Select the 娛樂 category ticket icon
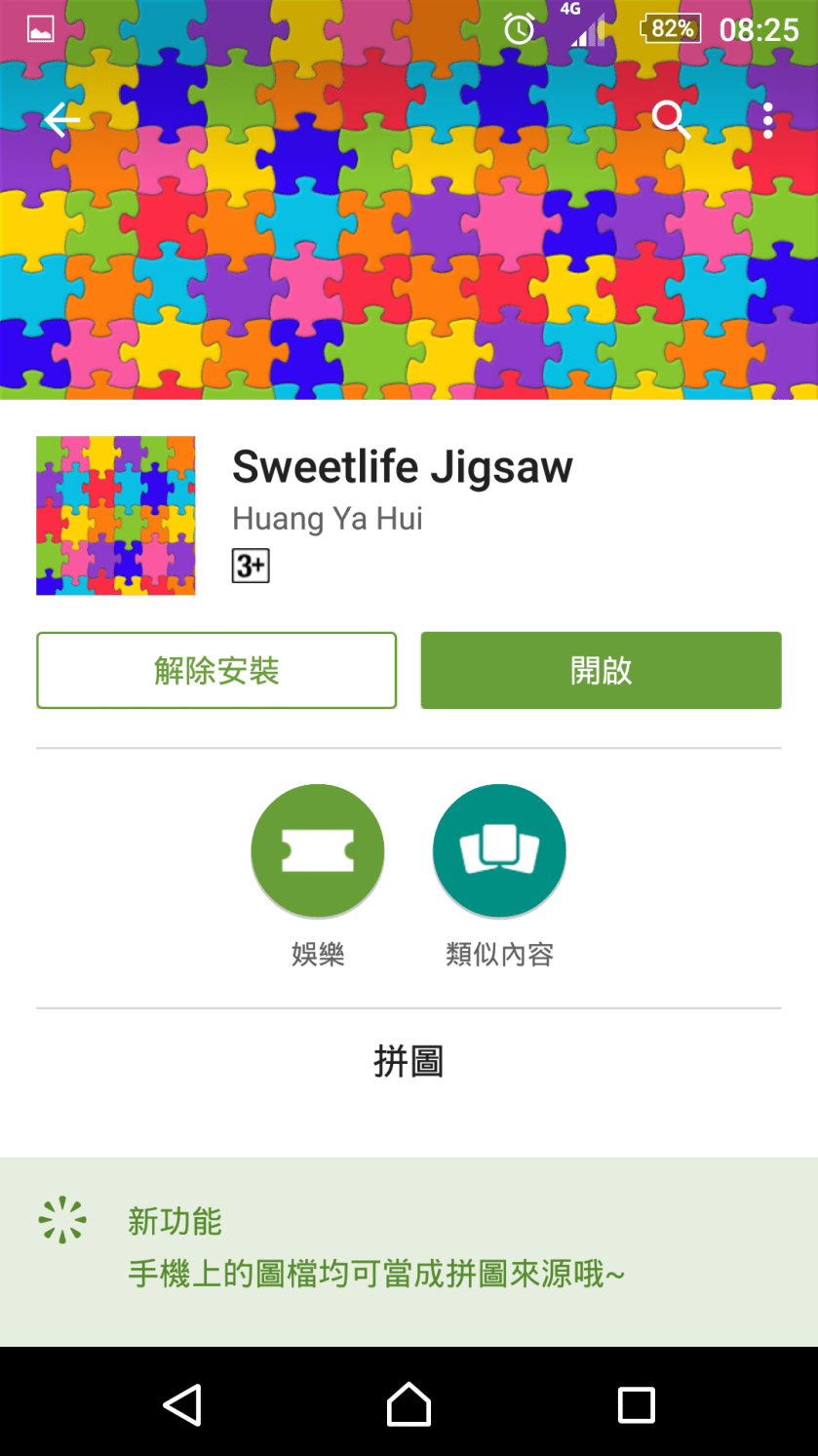818x1456 pixels. point(318,849)
